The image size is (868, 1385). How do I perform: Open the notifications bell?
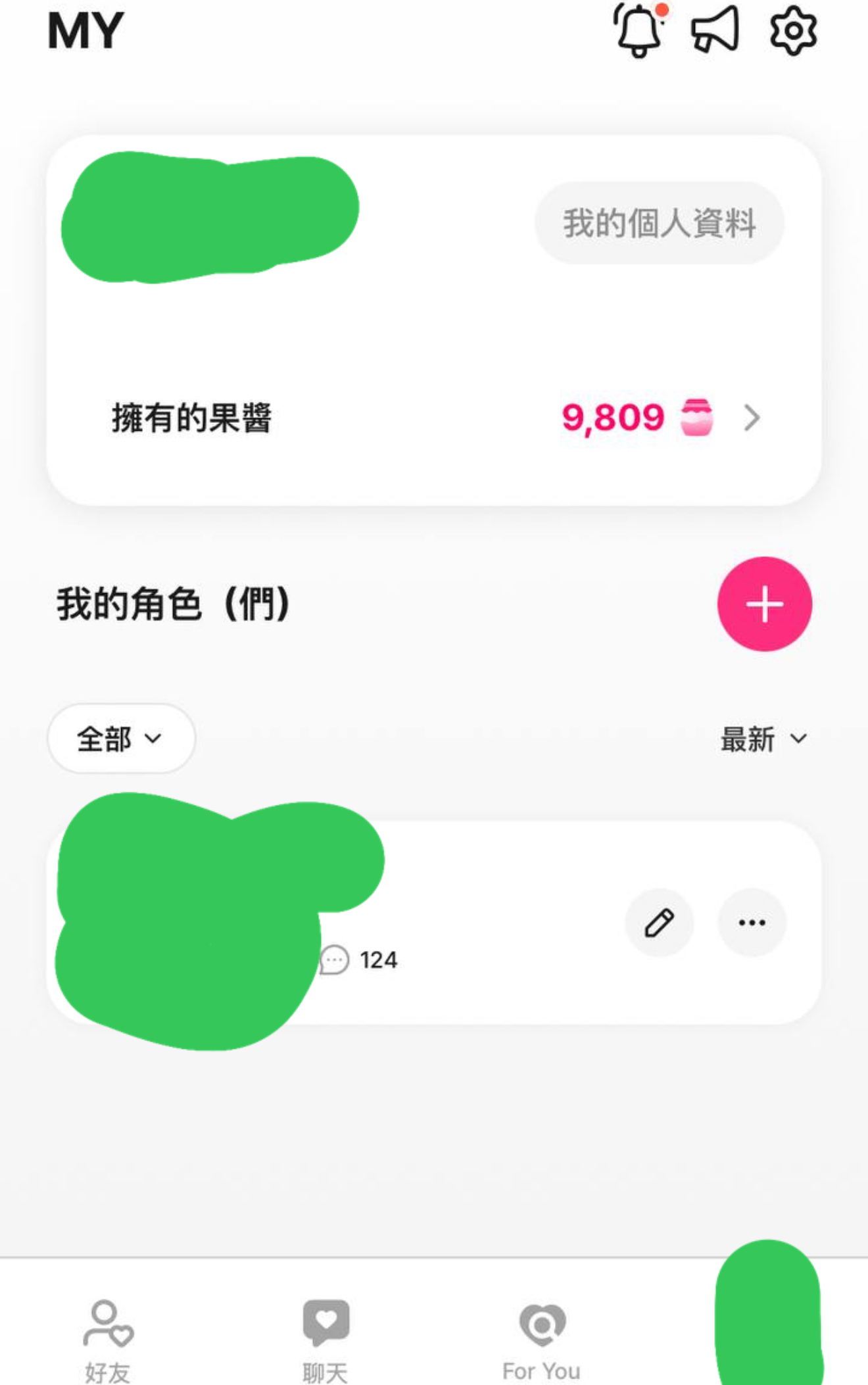(639, 31)
